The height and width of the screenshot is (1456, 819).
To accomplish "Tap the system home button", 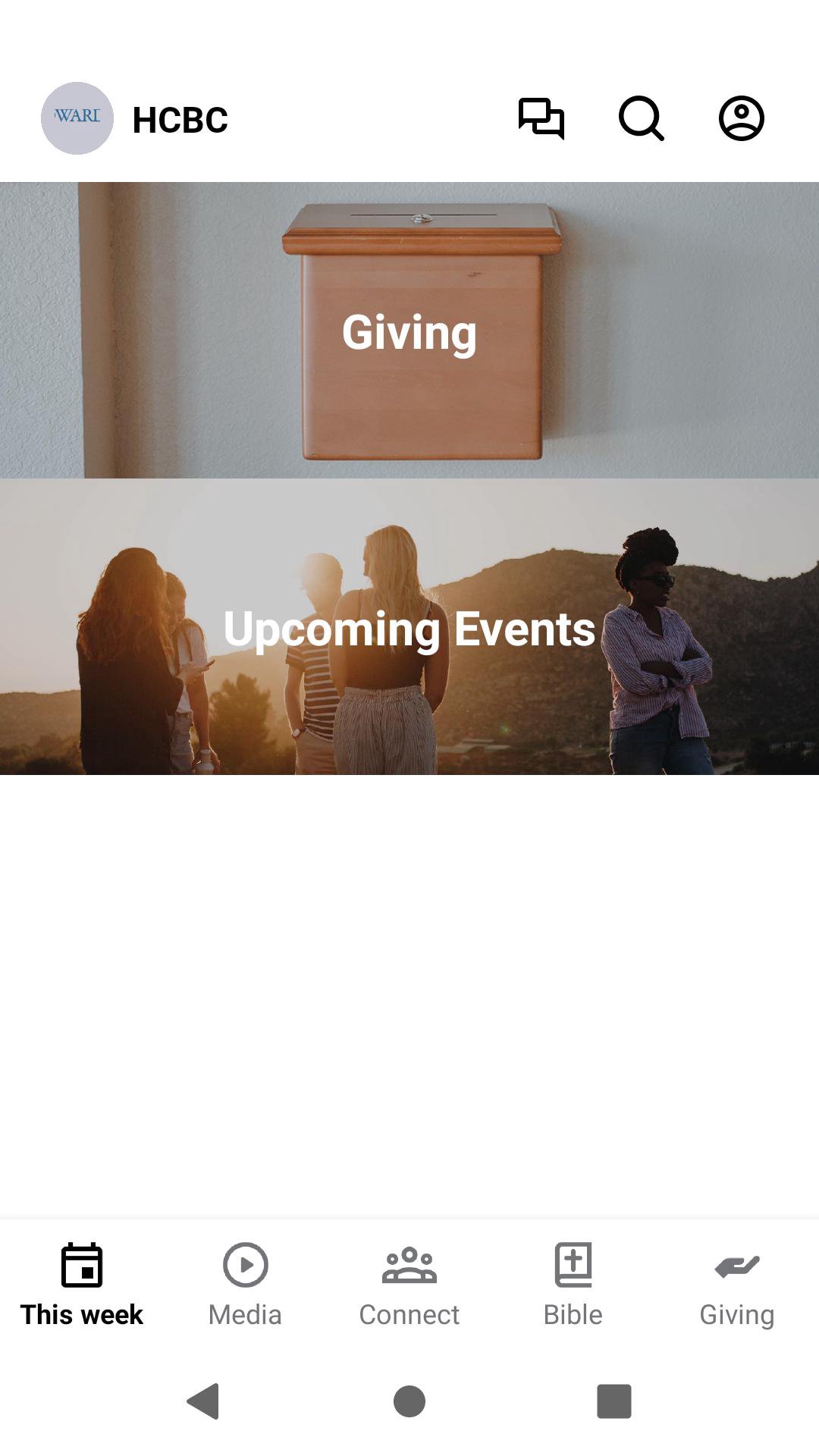I will [x=409, y=1401].
